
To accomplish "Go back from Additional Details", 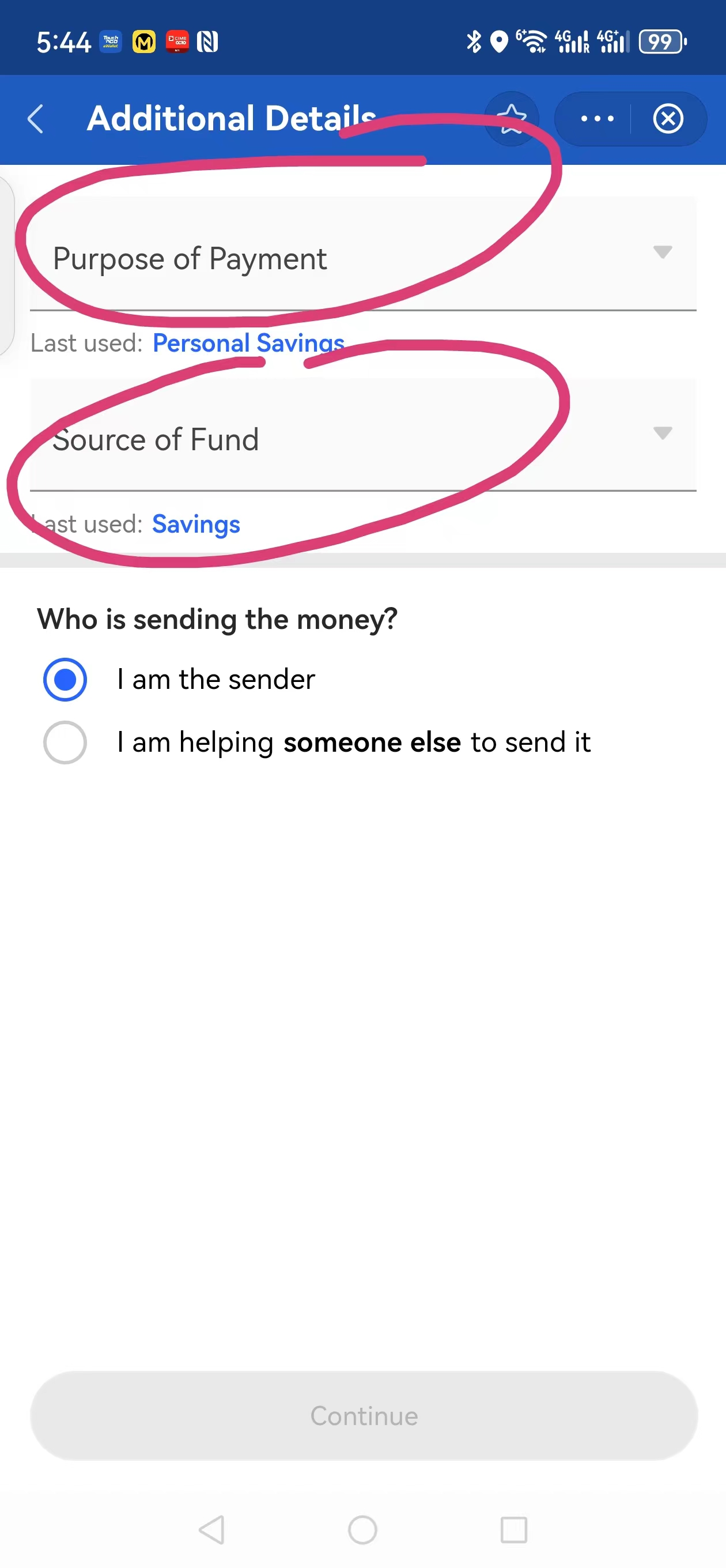I will click(36, 119).
